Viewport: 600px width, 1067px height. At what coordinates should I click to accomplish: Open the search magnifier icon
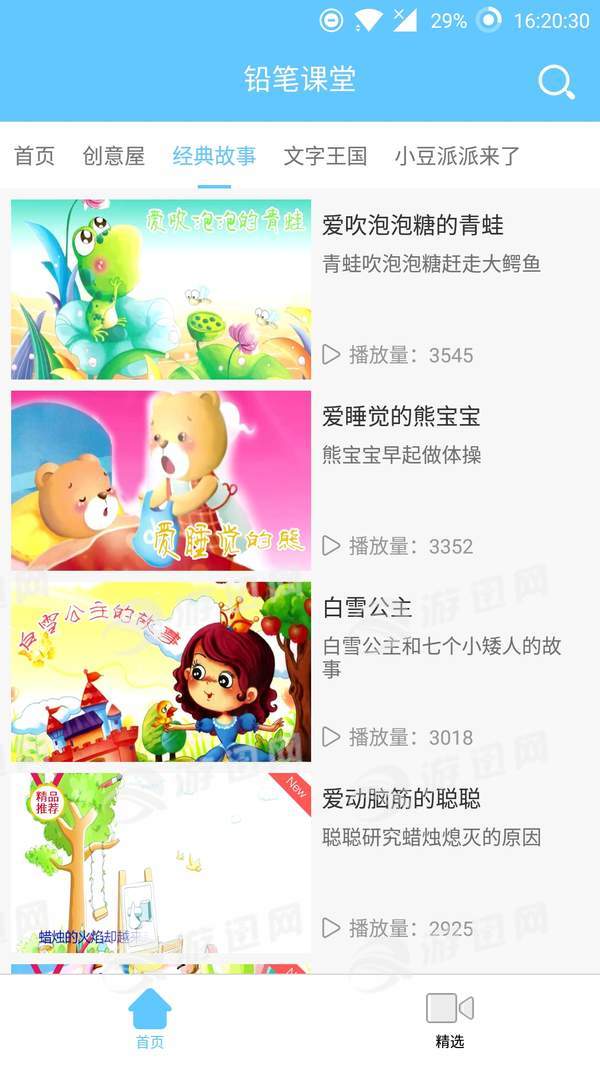(x=556, y=81)
